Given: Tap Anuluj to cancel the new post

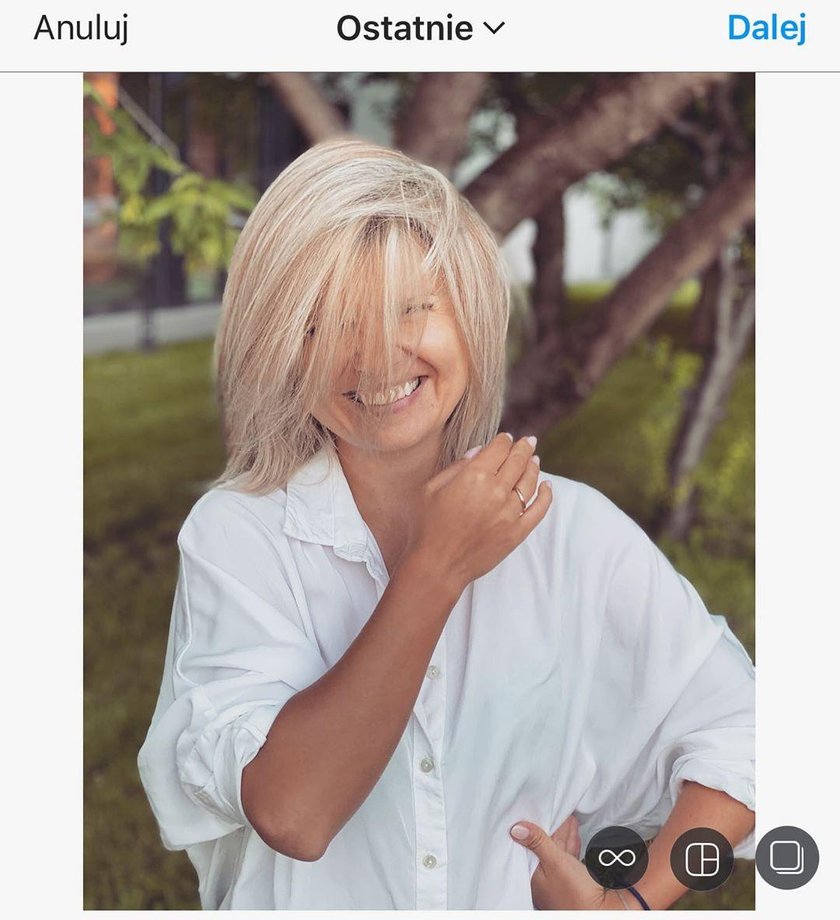Looking at the screenshot, I should 80,29.
